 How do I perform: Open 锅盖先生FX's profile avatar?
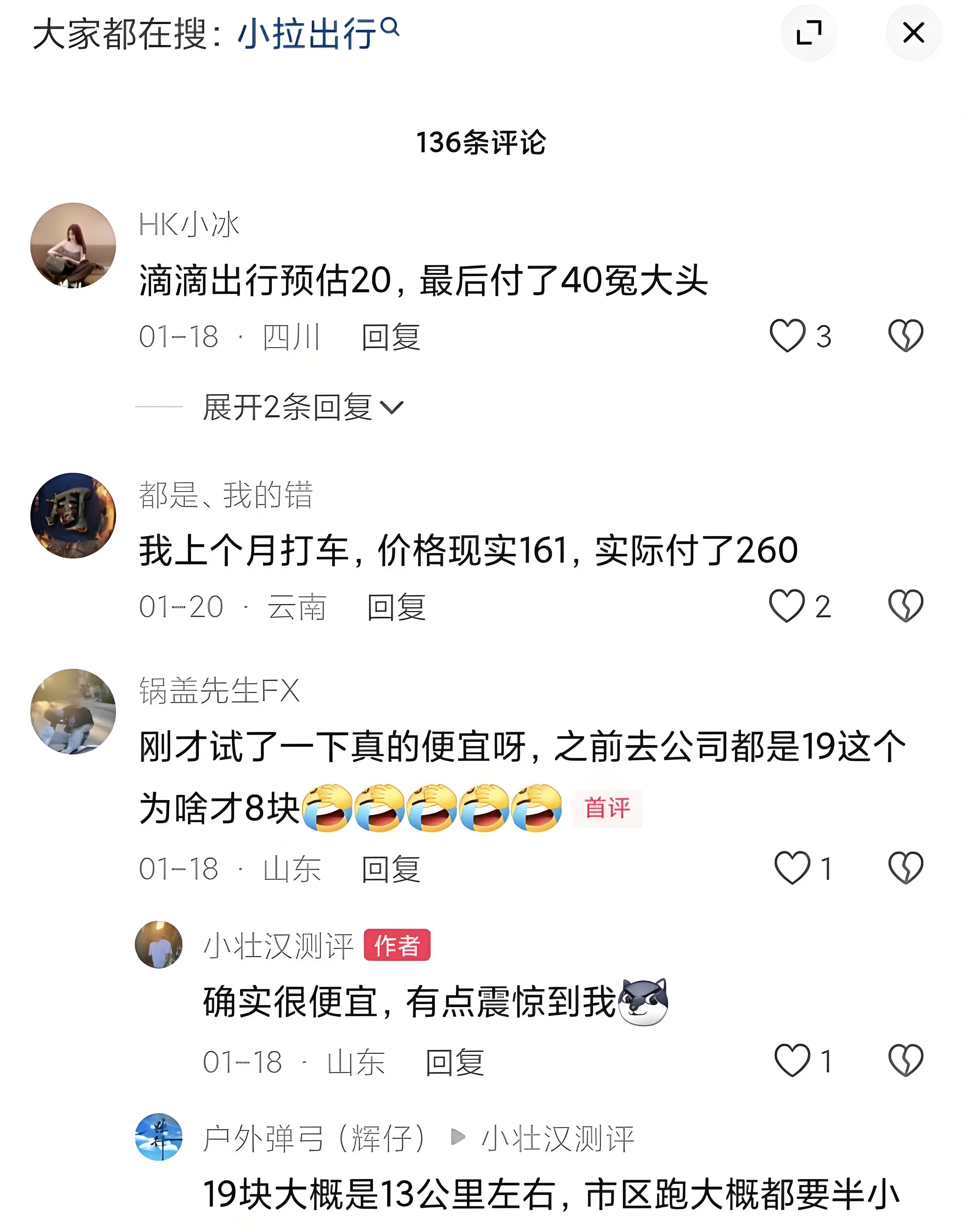[x=73, y=711]
